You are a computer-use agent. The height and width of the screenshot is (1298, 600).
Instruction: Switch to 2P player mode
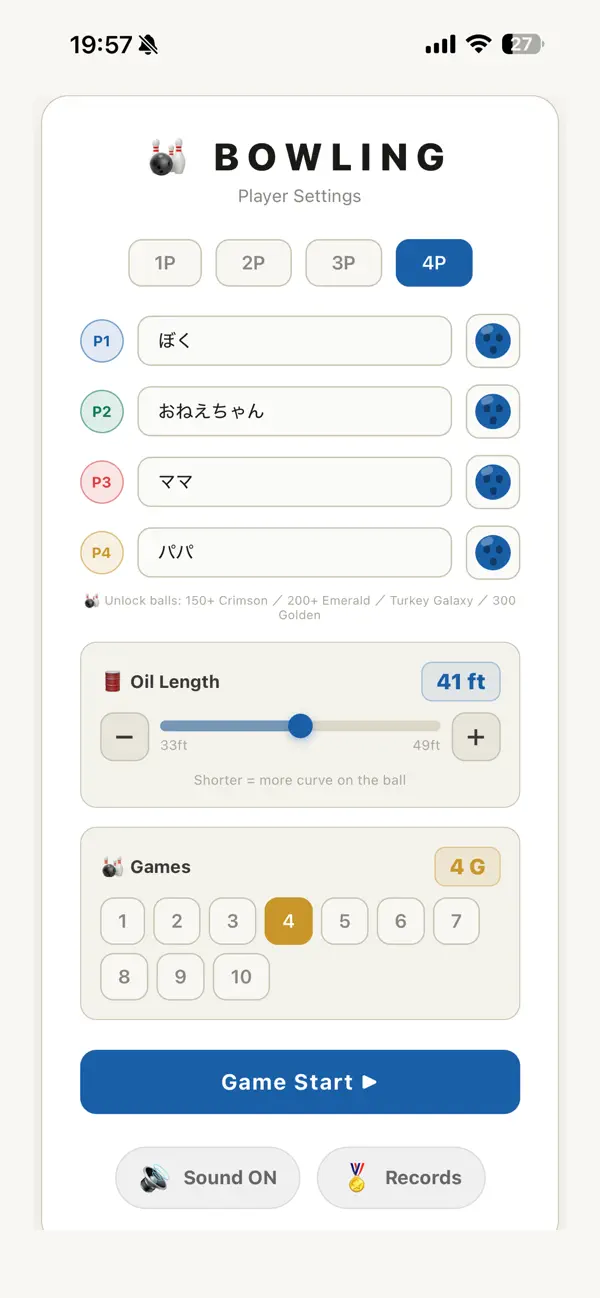pos(254,263)
